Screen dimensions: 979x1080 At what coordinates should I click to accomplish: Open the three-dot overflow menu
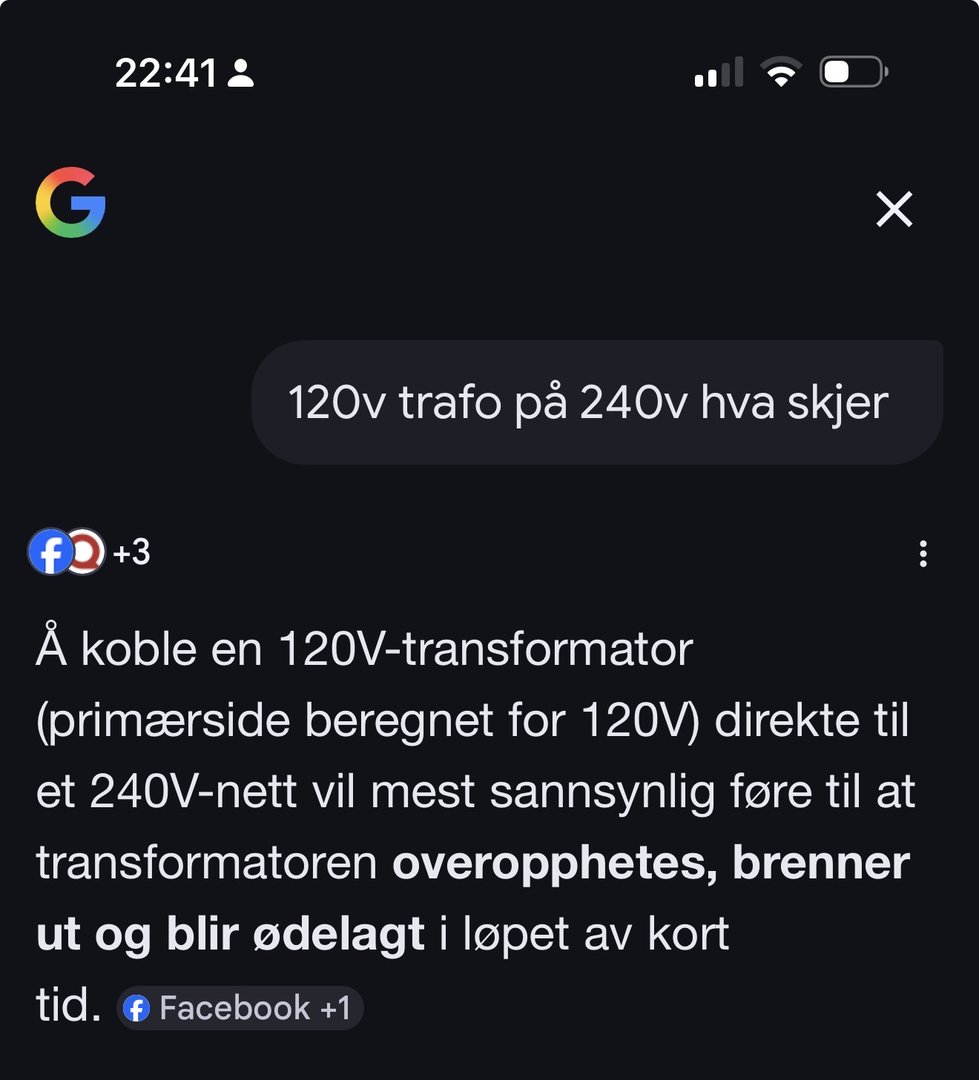tap(922, 553)
